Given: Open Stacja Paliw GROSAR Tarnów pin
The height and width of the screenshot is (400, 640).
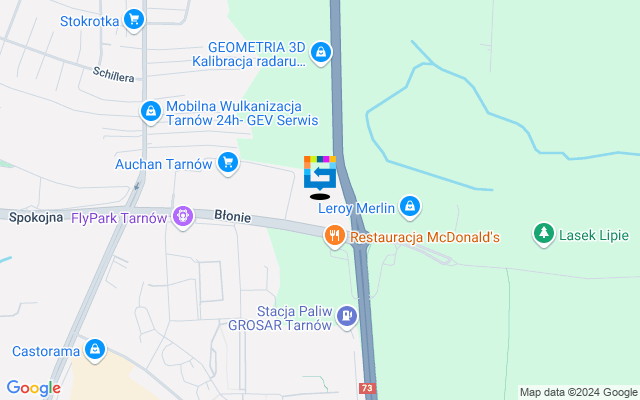Looking at the screenshot, I should tap(346, 317).
